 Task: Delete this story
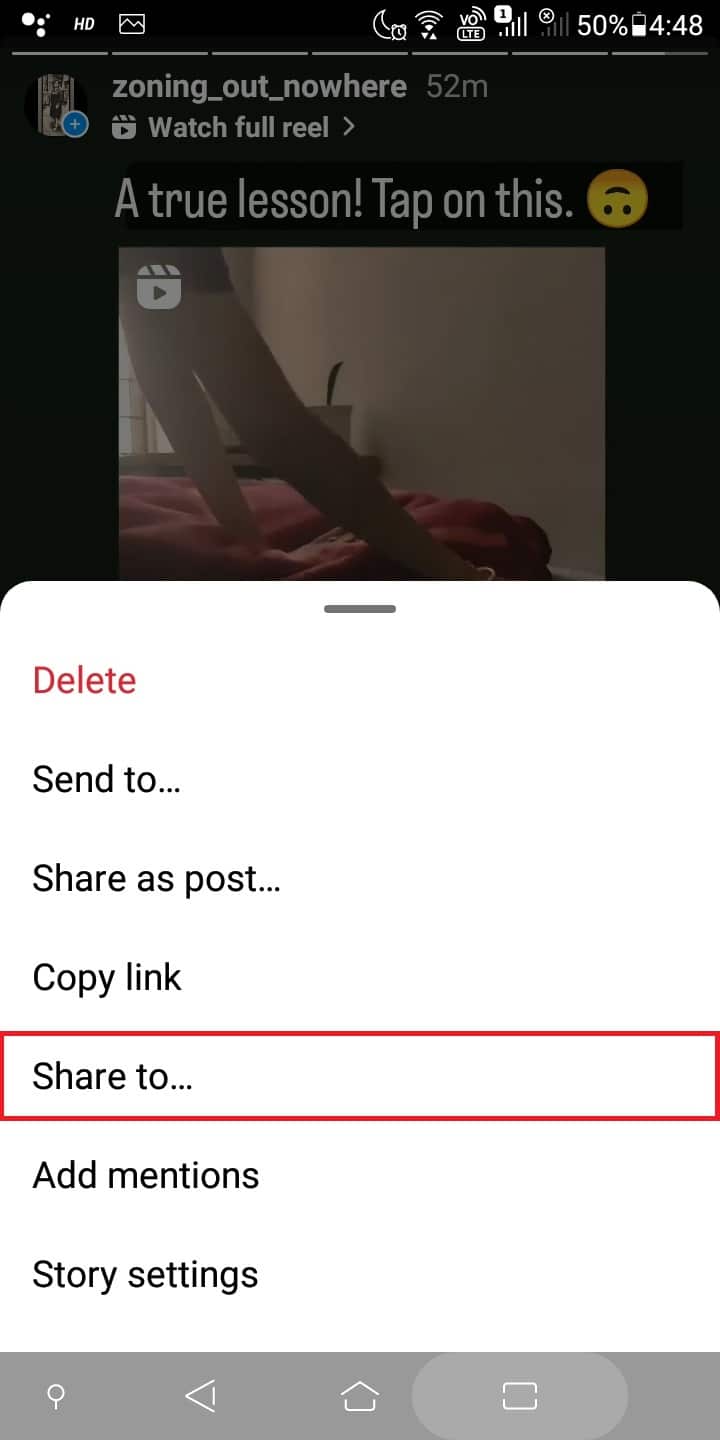(84, 680)
